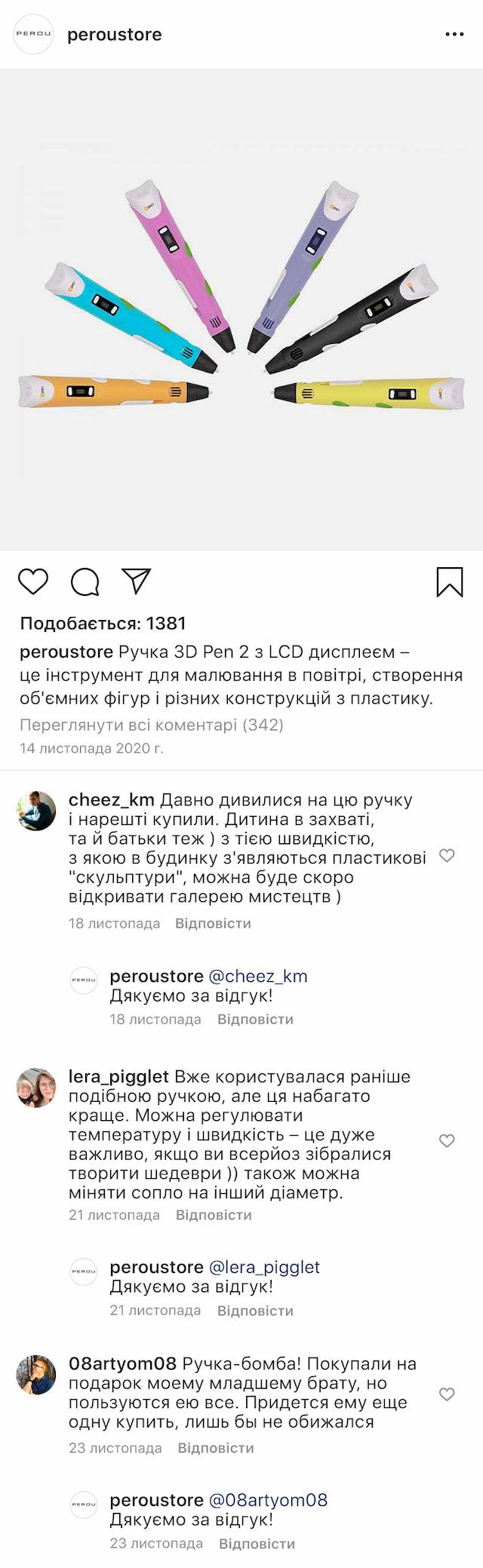Reply to lera_pigglet's comment
This screenshot has width=483, height=1568.
[x=214, y=1215]
